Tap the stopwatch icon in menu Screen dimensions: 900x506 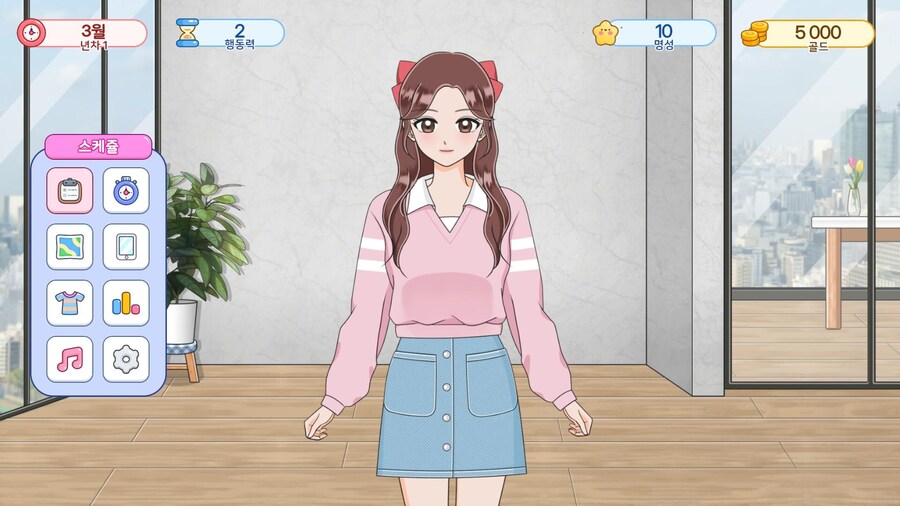pyautogui.click(x=126, y=190)
